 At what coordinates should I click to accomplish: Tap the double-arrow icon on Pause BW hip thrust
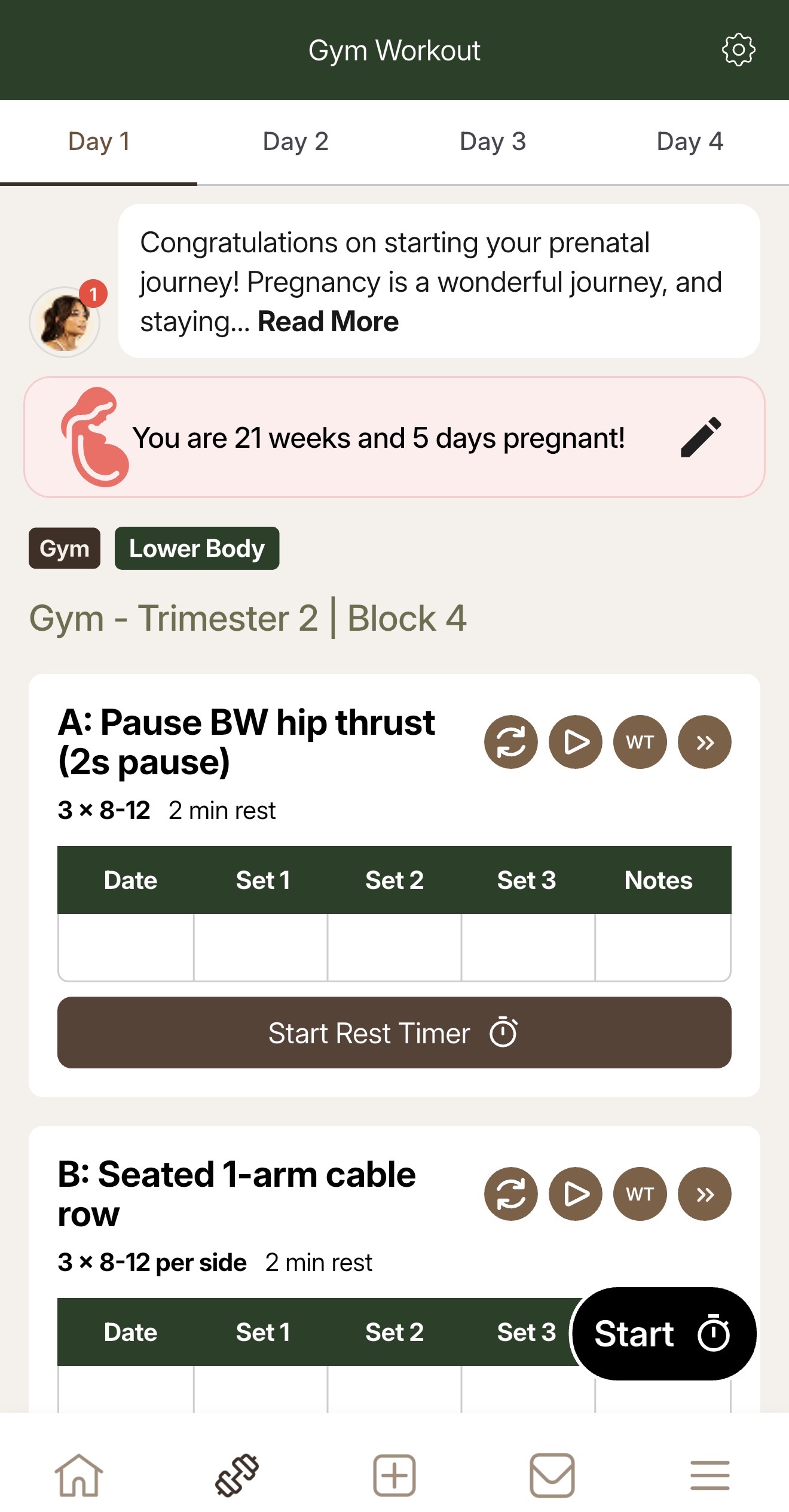(705, 742)
